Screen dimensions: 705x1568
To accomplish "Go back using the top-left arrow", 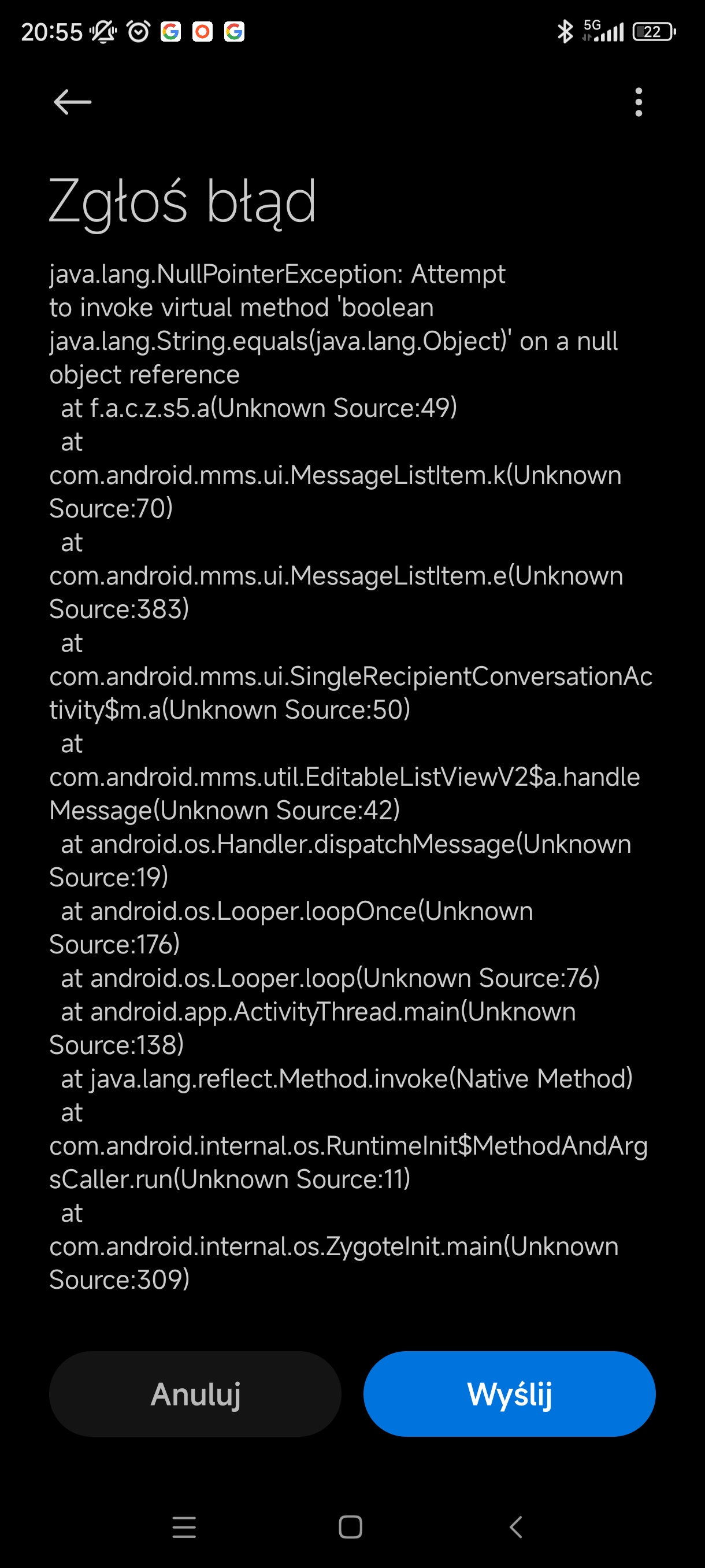I will [72, 102].
